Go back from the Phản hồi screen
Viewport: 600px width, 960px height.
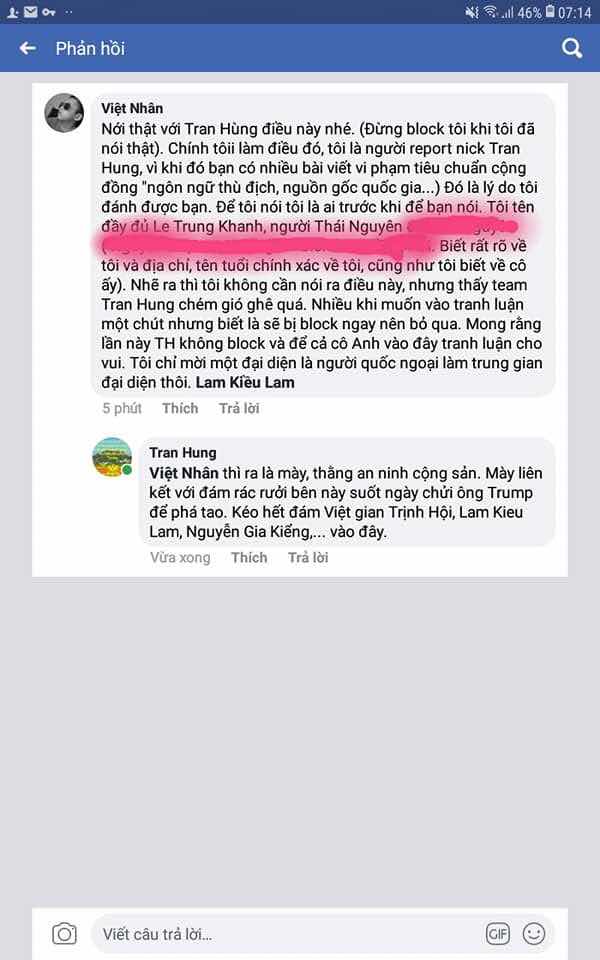point(28,48)
